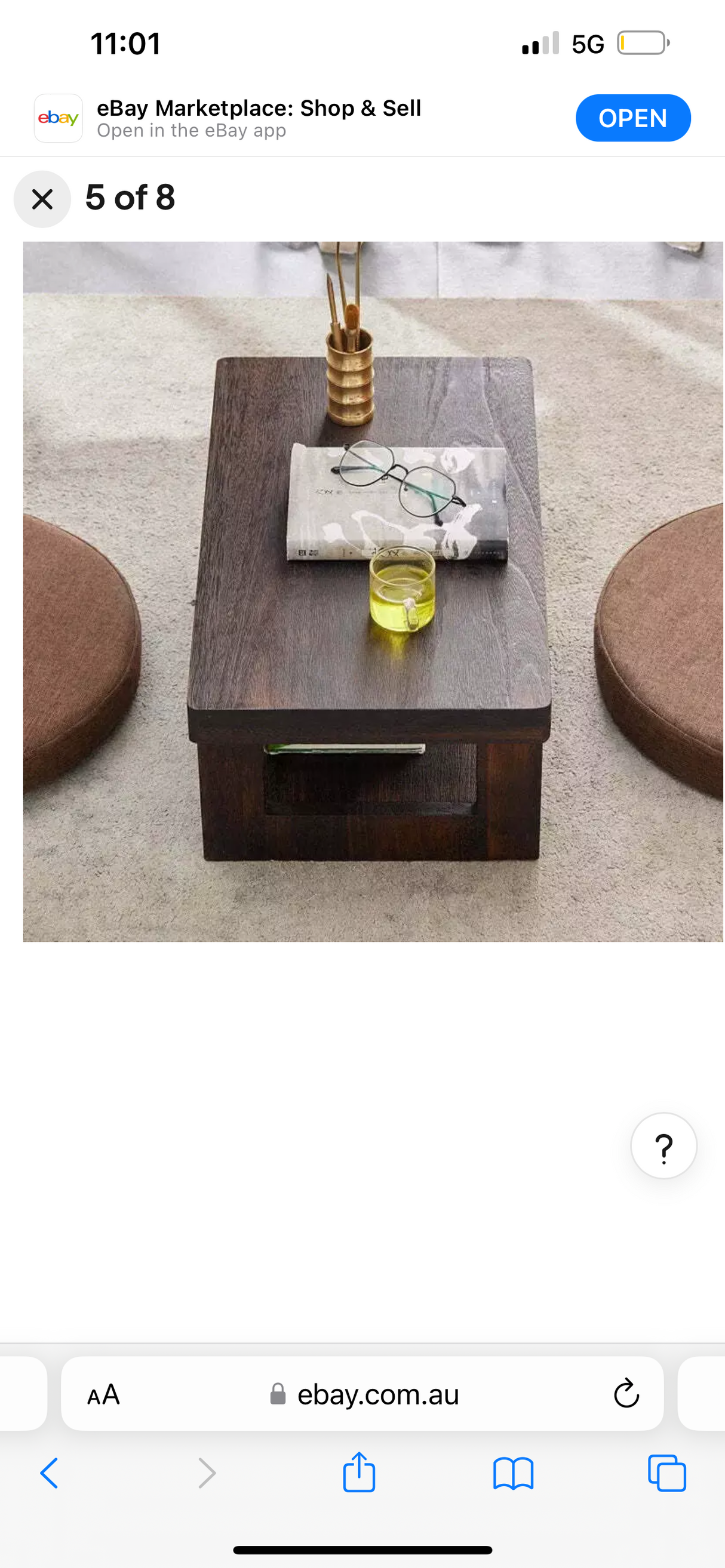Open the eBay app icon in banner
The image size is (725, 1568).
59,118
